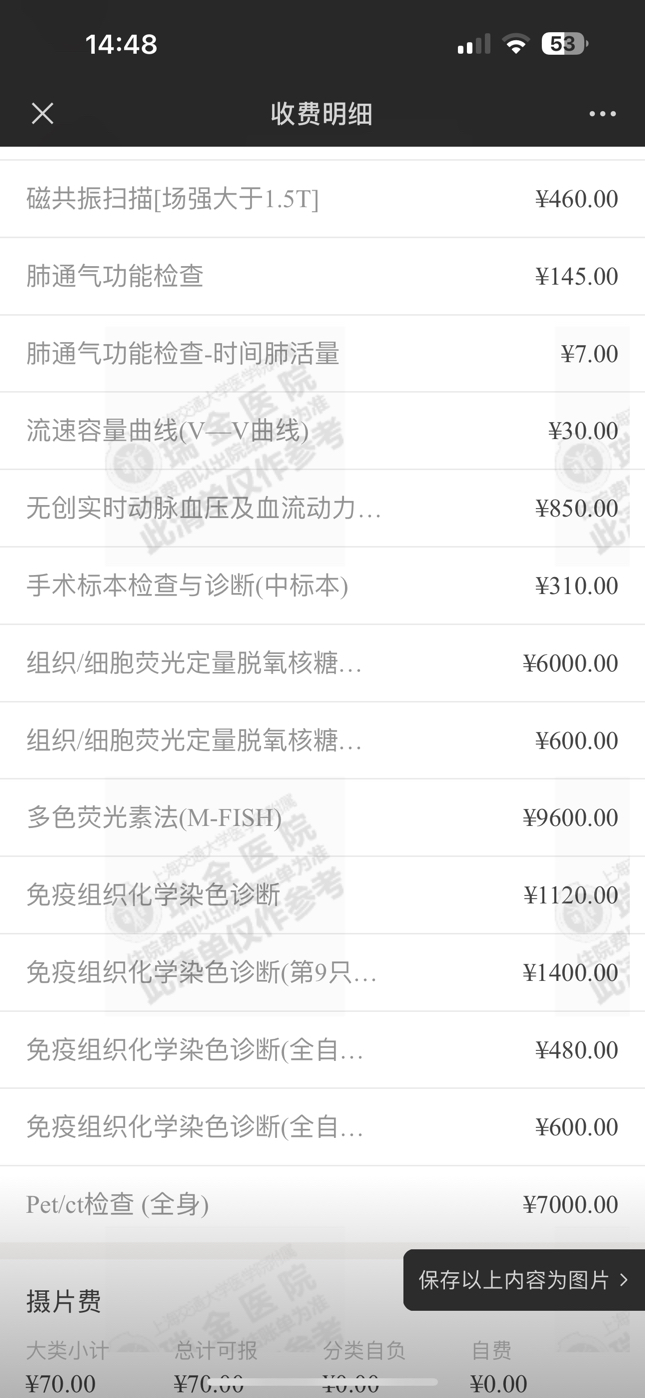Tap 保存以上内容为图片 button
The image size is (645, 1398).
coord(524,1279)
